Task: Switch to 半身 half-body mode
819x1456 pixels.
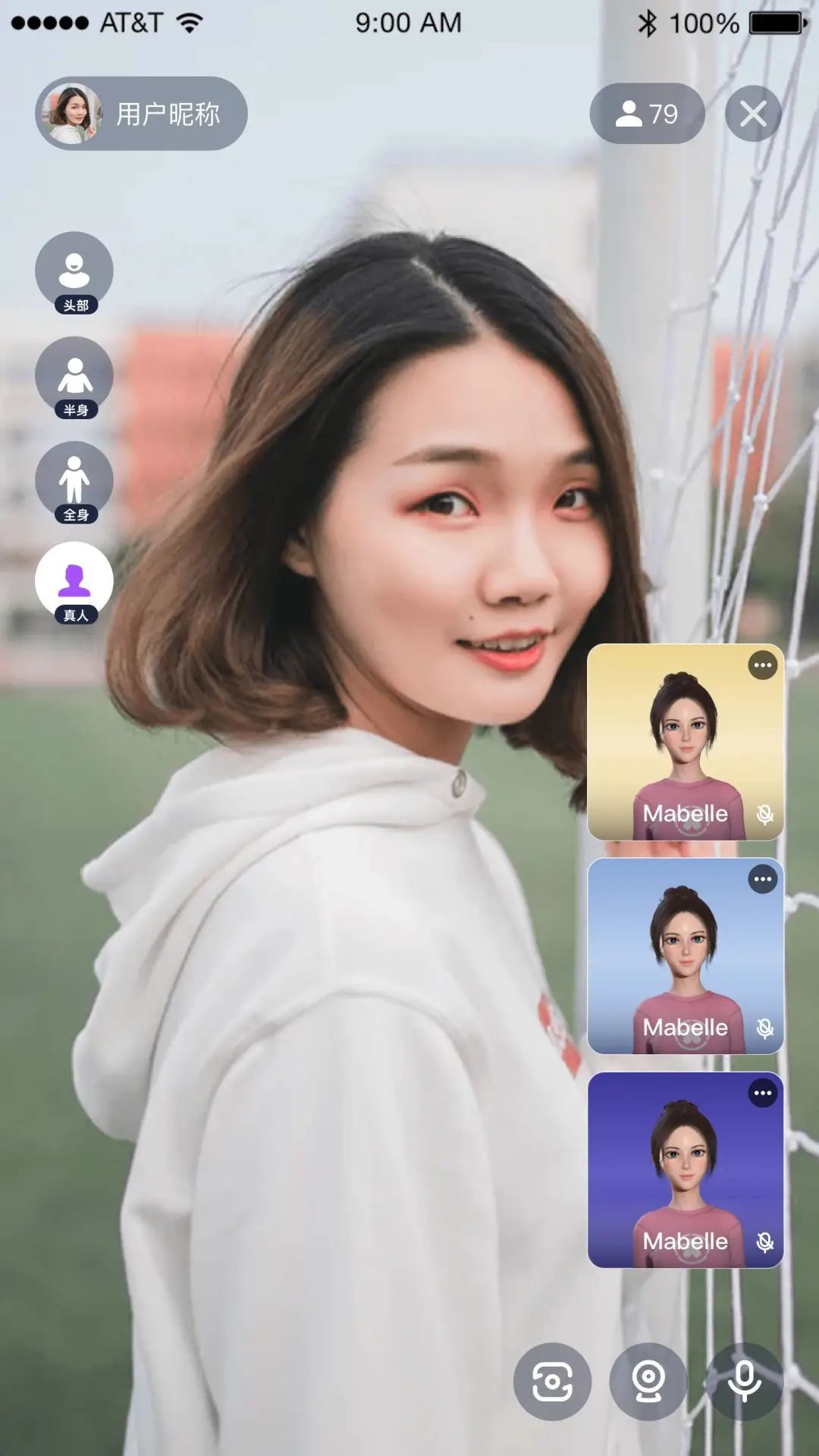Action: pos(74,376)
